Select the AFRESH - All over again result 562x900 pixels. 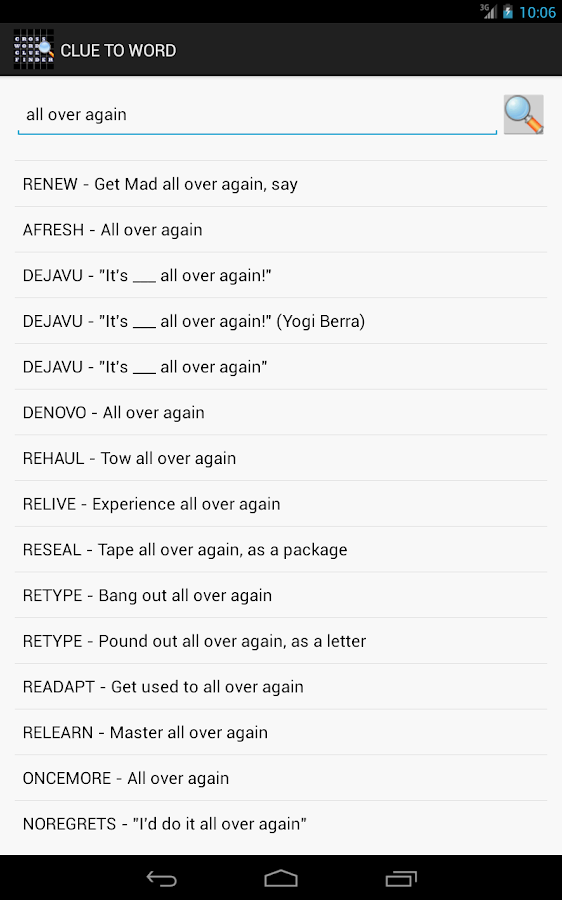point(281,230)
